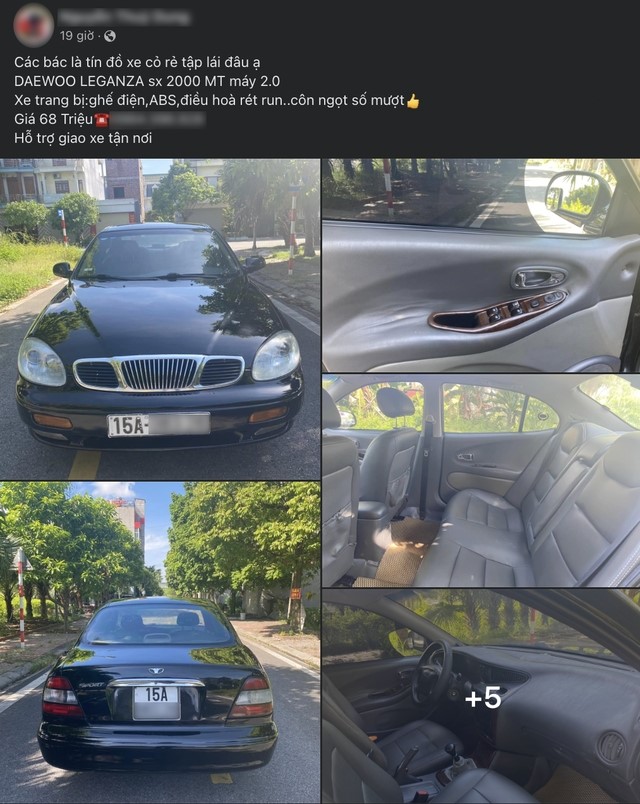The height and width of the screenshot is (804, 640).
Task: View the rear seats photo
Action: (x=480, y=480)
